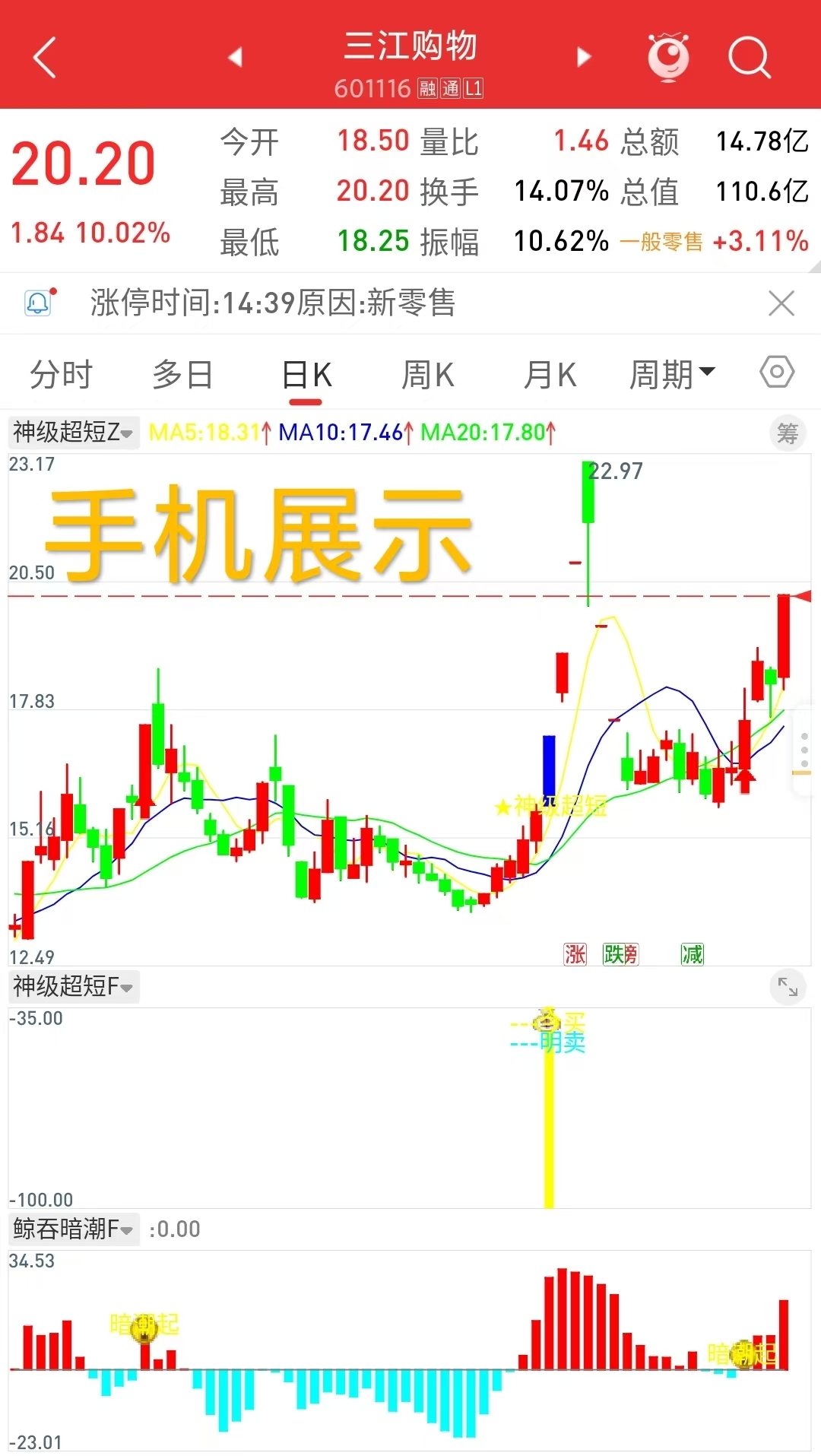Viewport: 821px width, 1456px height.
Task: Tap the 筹 chip distribution button
Action: point(787,433)
